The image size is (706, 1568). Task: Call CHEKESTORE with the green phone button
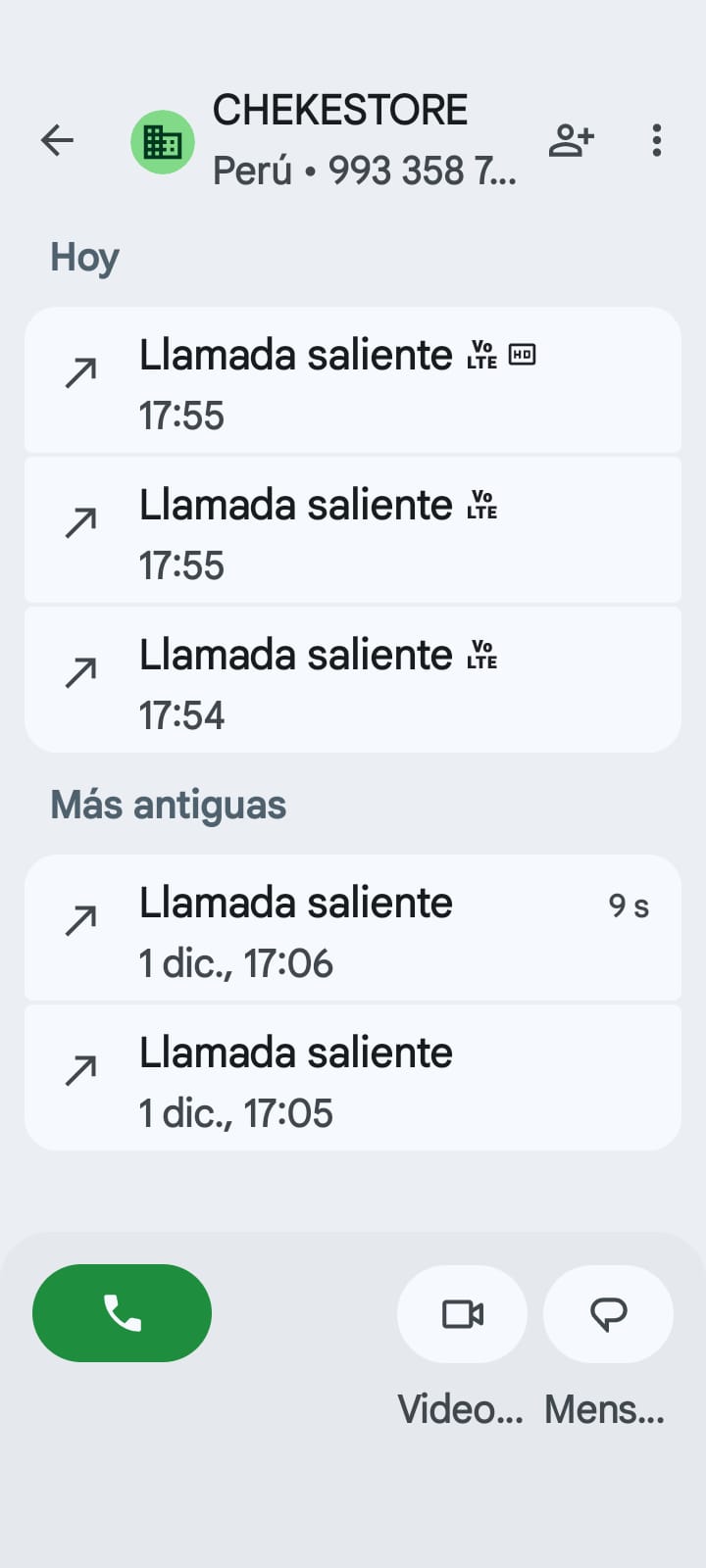coord(122,1313)
